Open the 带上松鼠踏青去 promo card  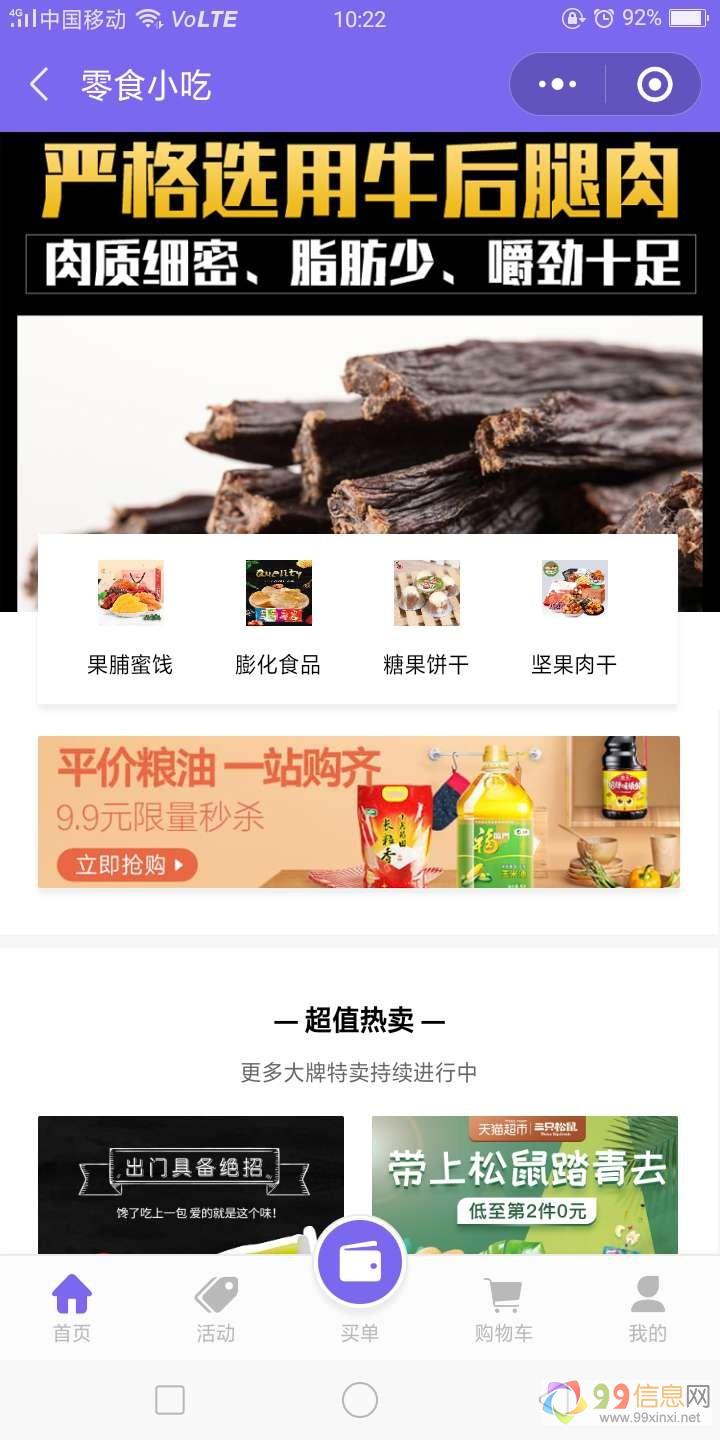pos(524,1184)
